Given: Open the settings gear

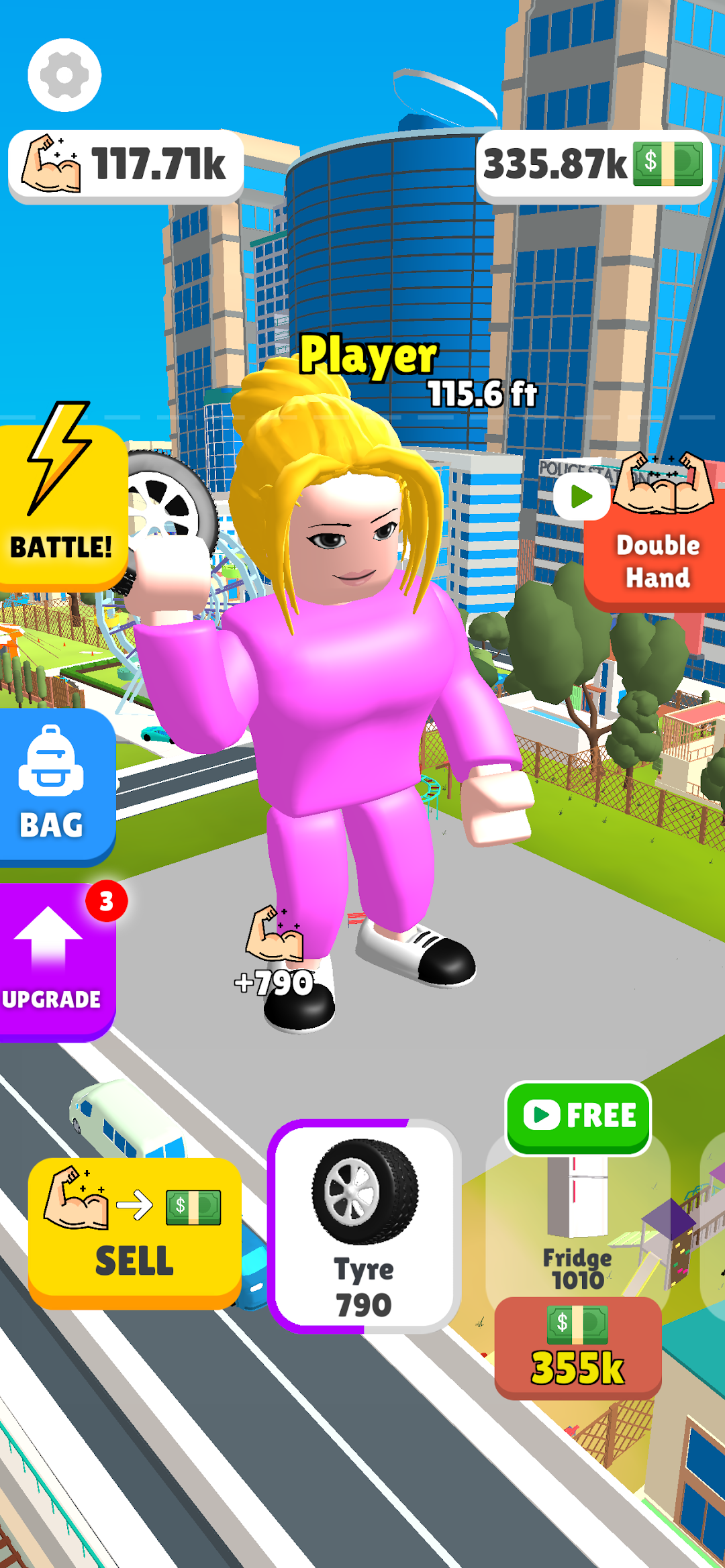Looking at the screenshot, I should [x=64, y=74].
